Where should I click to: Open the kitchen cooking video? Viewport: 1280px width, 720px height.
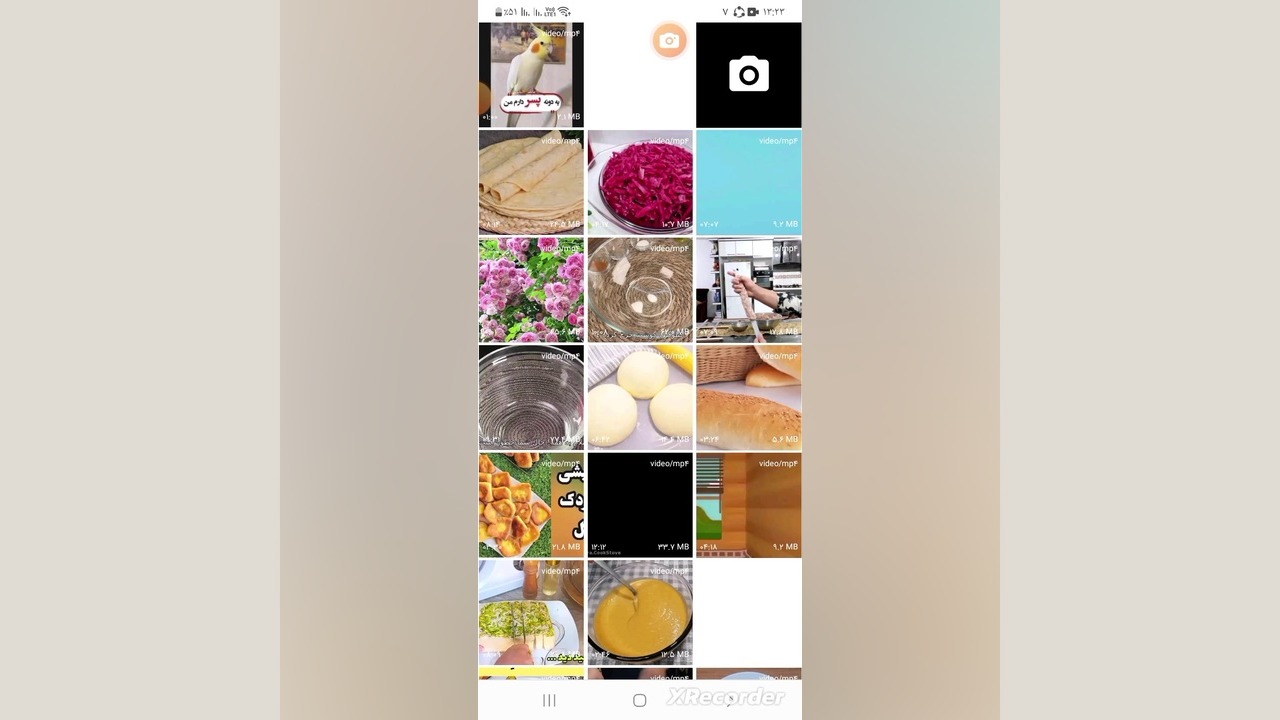click(x=748, y=290)
